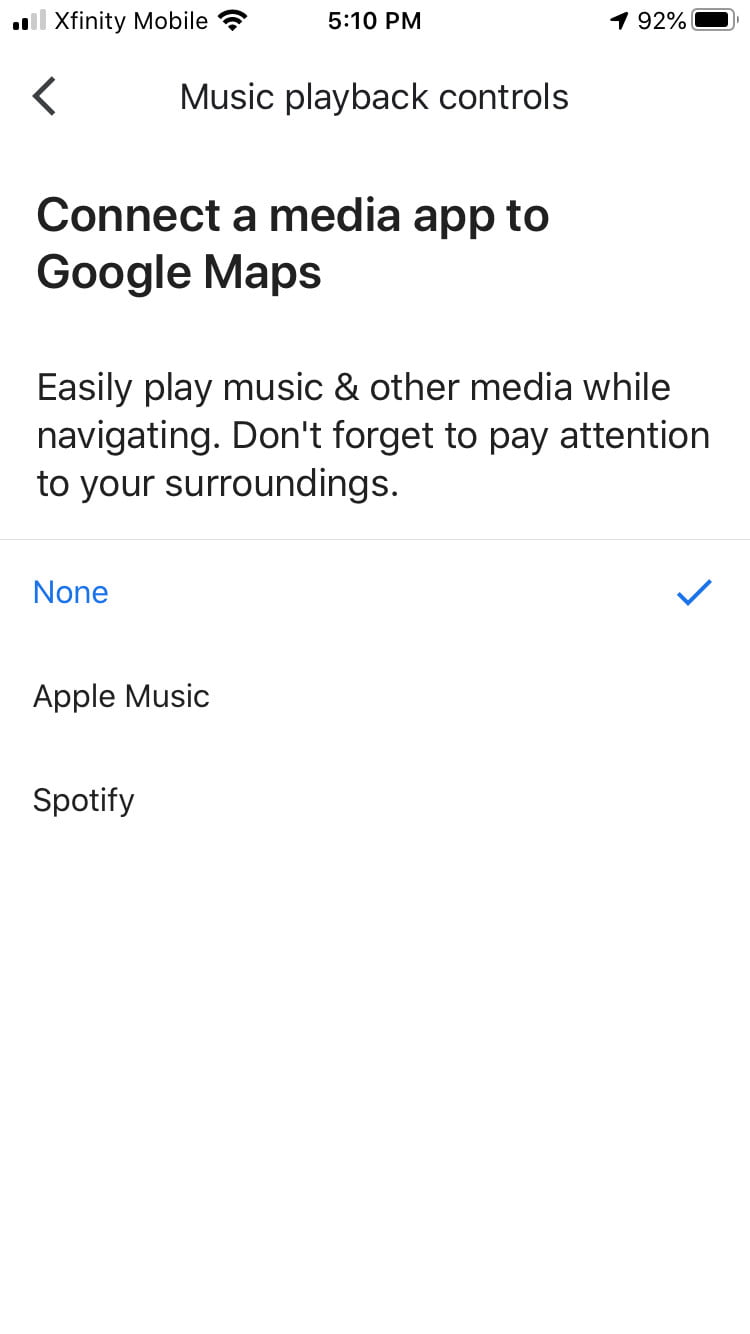The height and width of the screenshot is (1334, 750).
Task: Open the Spotify option row
Action: click(84, 800)
